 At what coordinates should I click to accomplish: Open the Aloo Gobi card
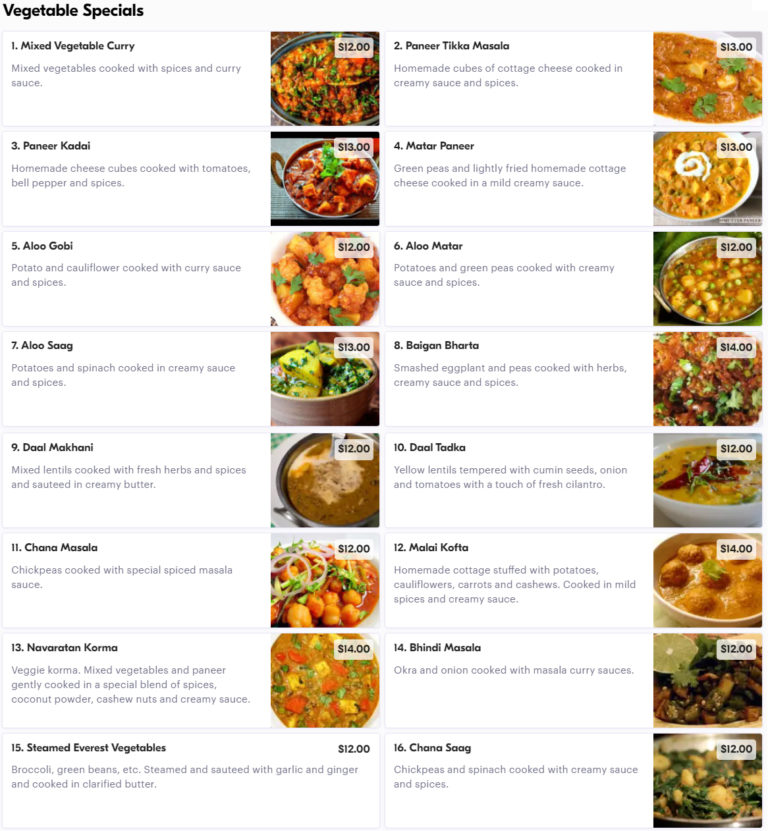pyautogui.click(x=140, y=278)
